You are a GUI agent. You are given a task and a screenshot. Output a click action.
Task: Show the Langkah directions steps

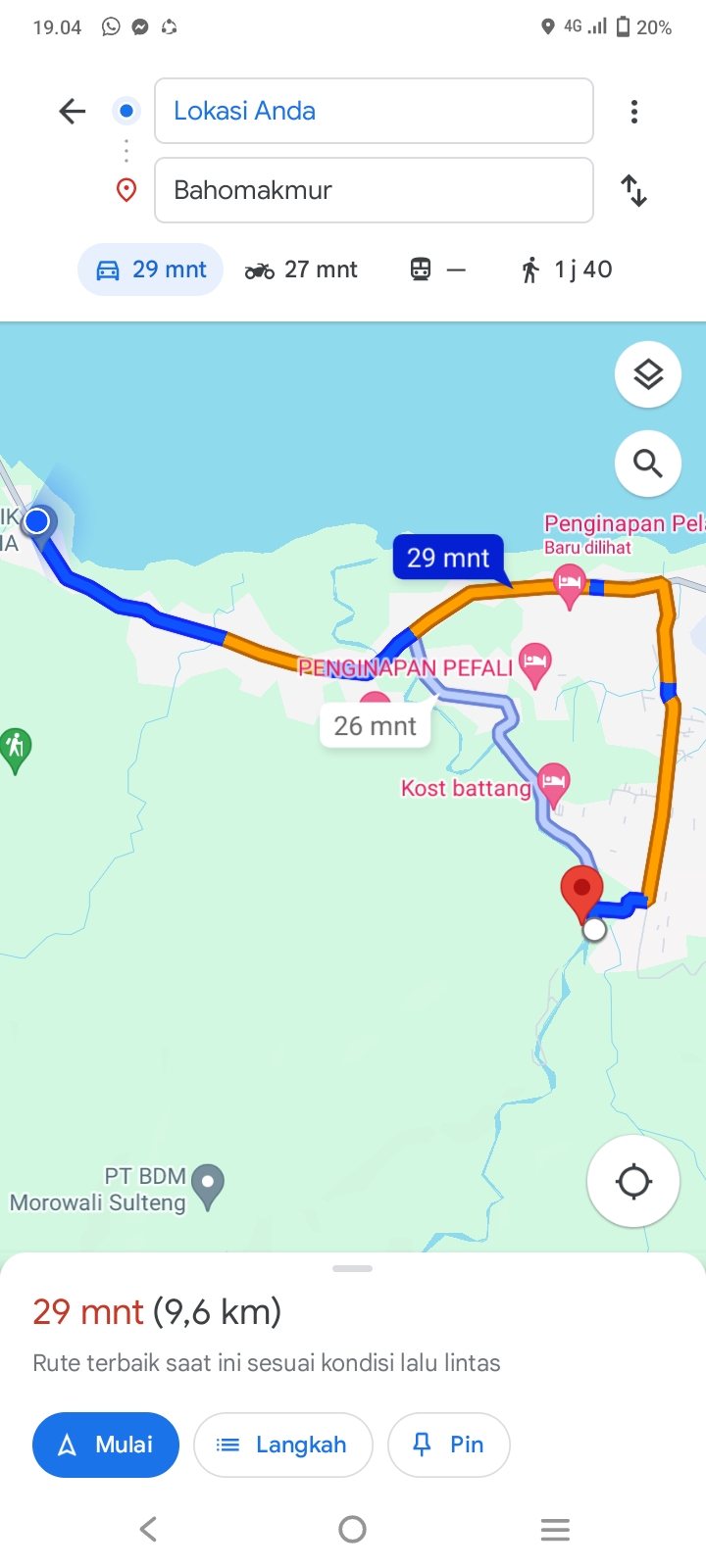point(283,1445)
